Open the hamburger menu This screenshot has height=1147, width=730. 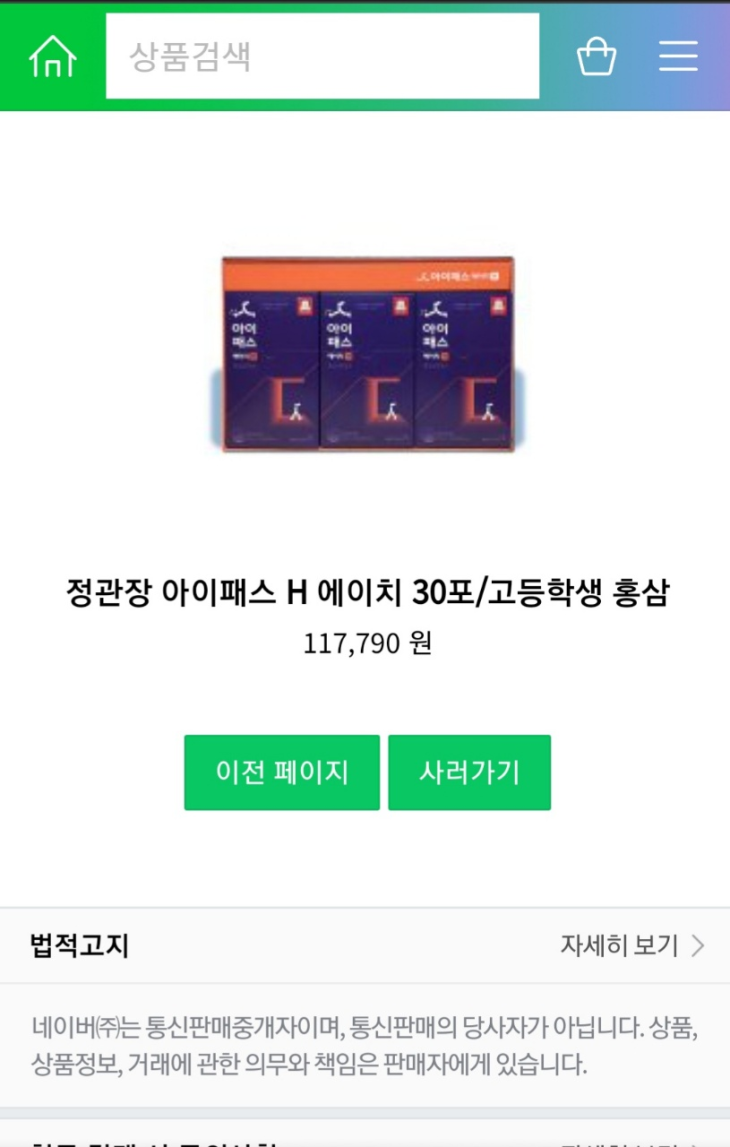click(x=678, y=56)
